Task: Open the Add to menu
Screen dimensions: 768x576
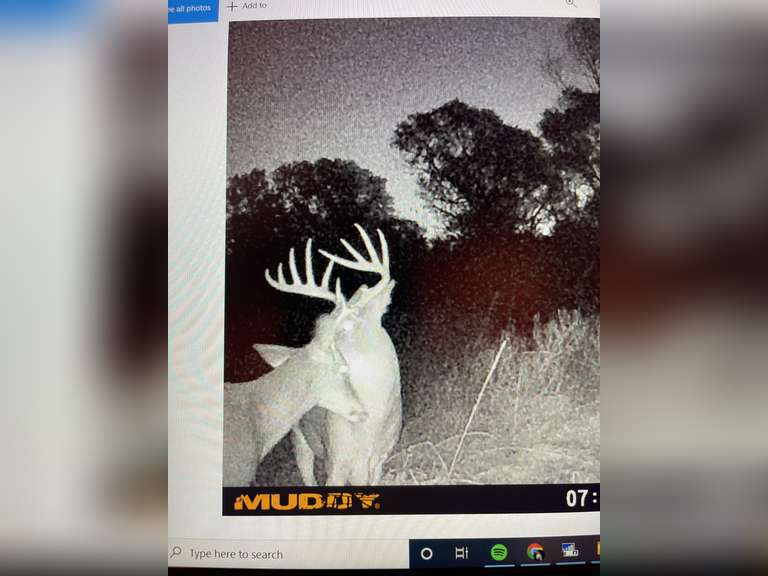Action: tap(248, 6)
